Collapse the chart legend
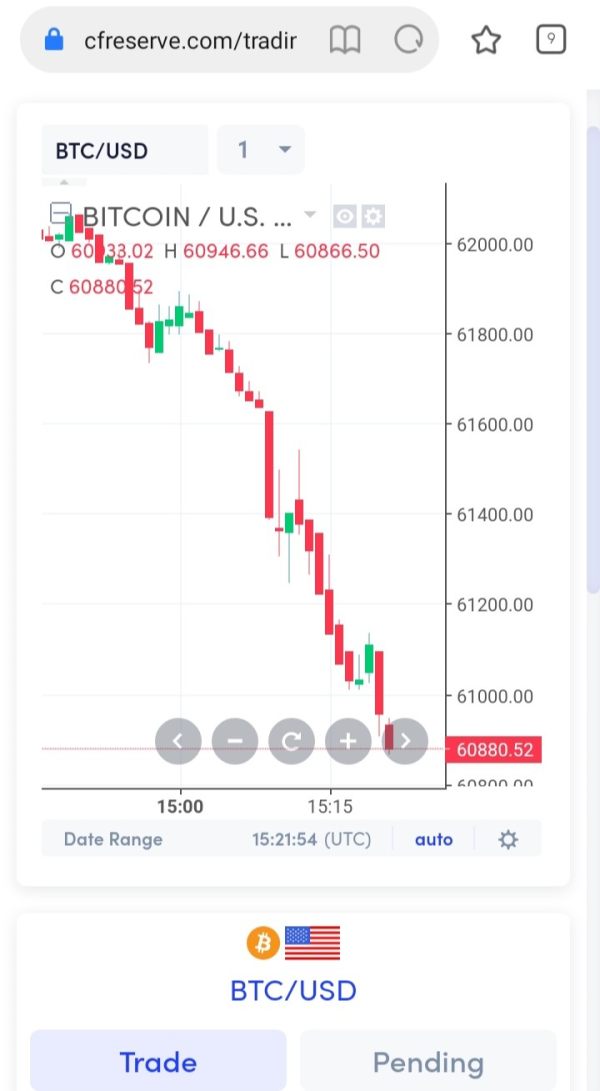 (x=62, y=212)
